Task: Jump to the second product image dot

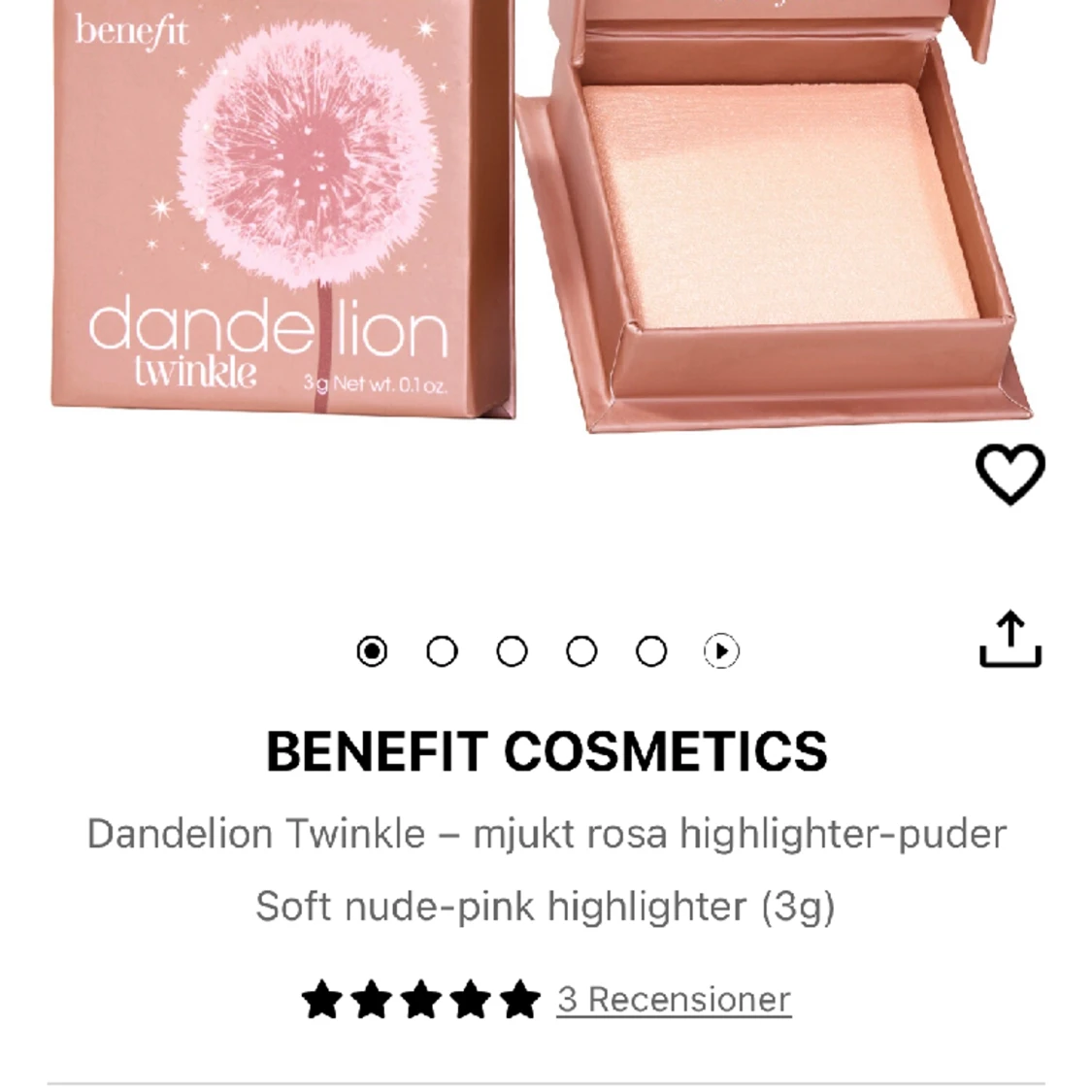Action: (442, 651)
